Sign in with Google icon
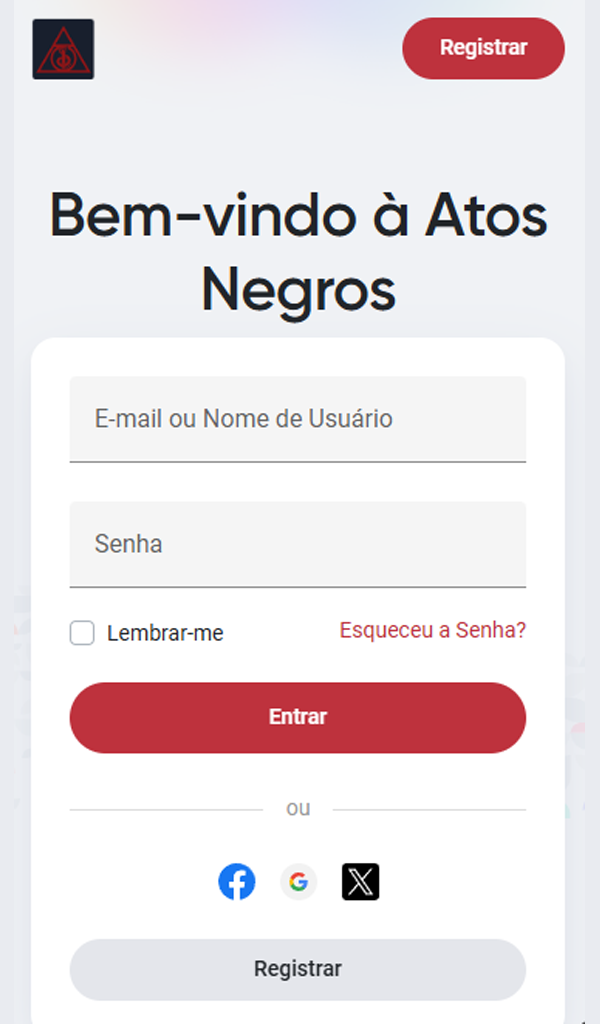 click(x=298, y=882)
